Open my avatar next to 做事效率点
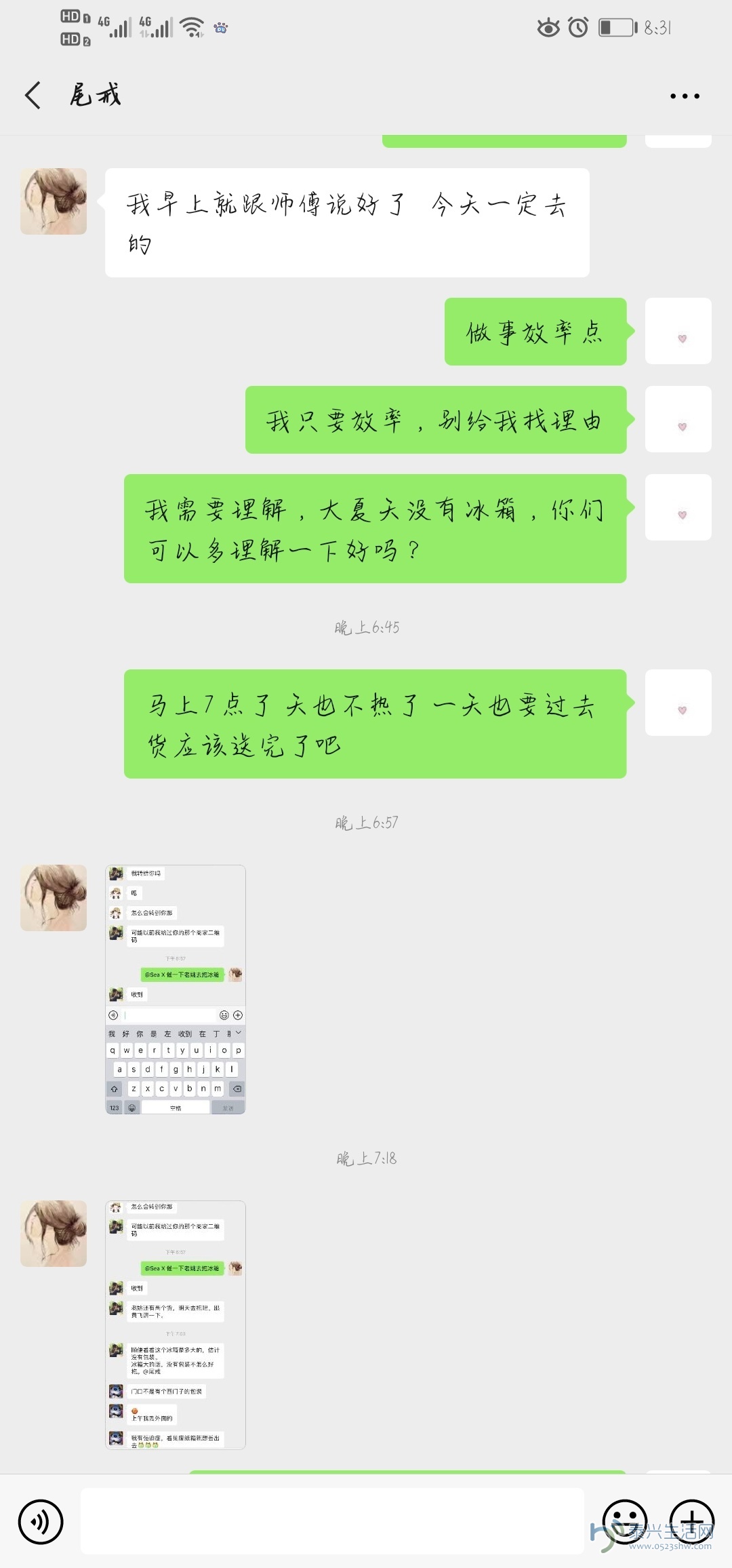732x1568 pixels. [x=678, y=332]
